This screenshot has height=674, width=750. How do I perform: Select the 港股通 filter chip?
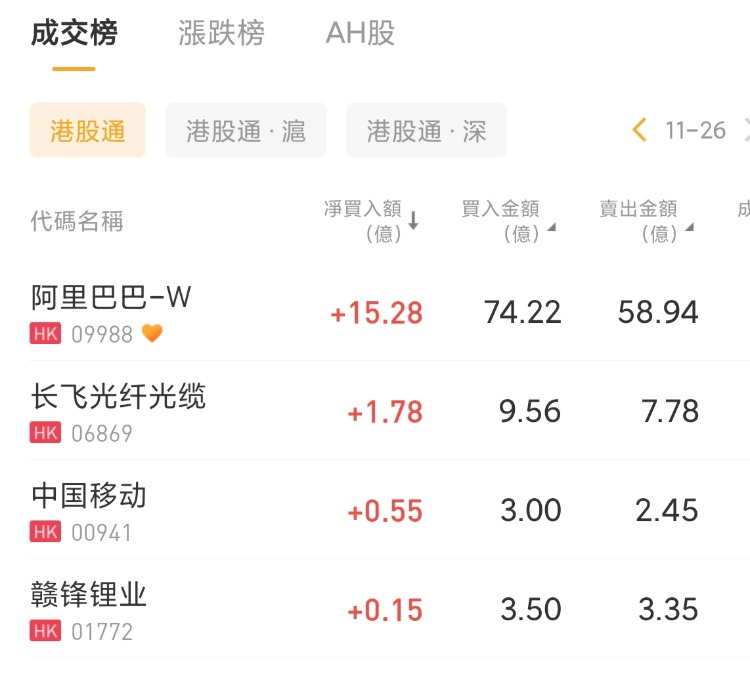click(x=88, y=131)
